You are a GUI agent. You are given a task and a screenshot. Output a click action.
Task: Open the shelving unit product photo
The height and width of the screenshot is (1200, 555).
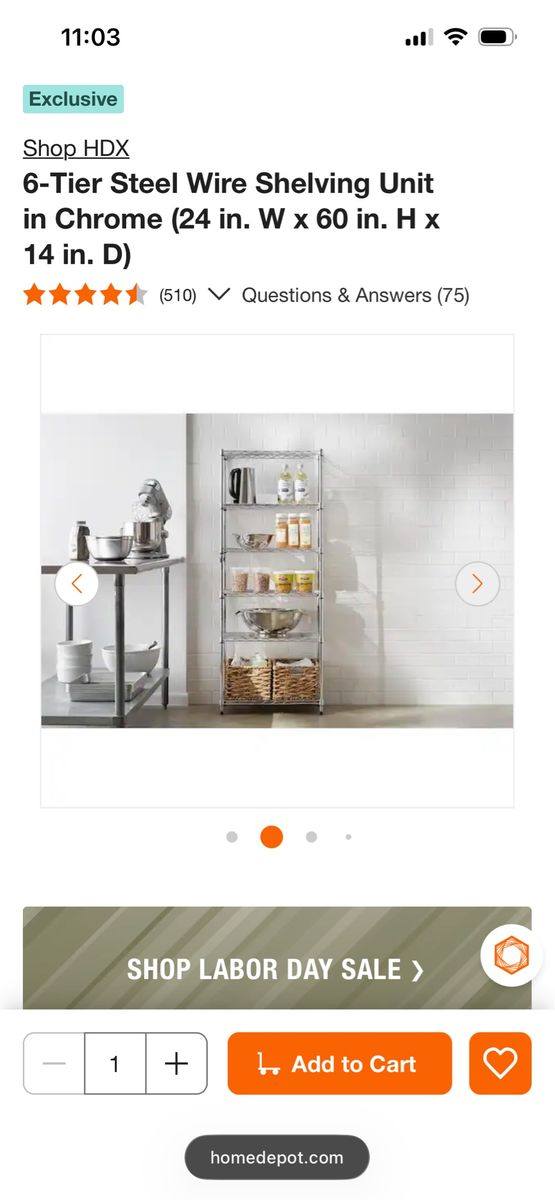tap(277, 570)
